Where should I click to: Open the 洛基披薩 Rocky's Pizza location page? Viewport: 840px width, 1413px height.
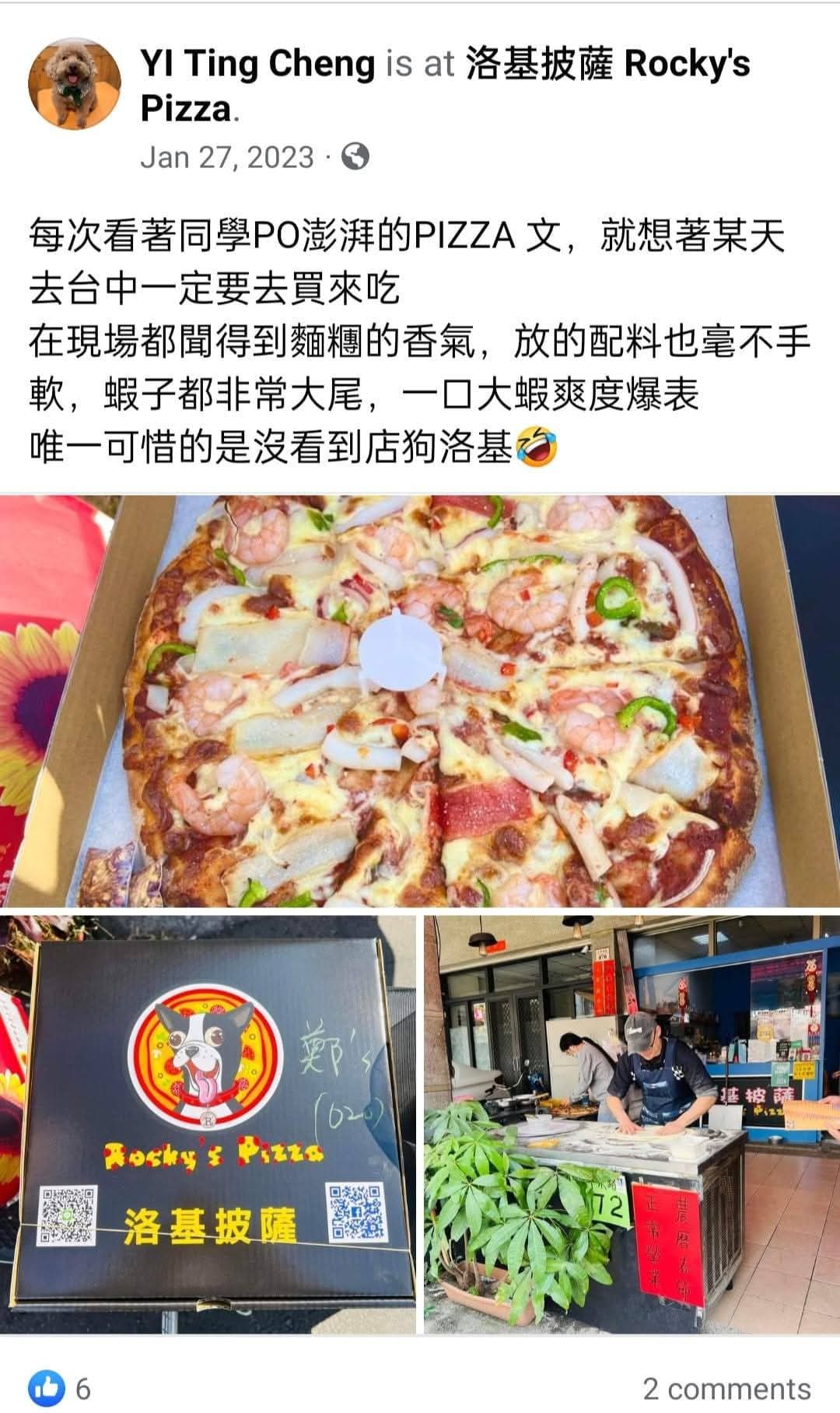[x=607, y=65]
